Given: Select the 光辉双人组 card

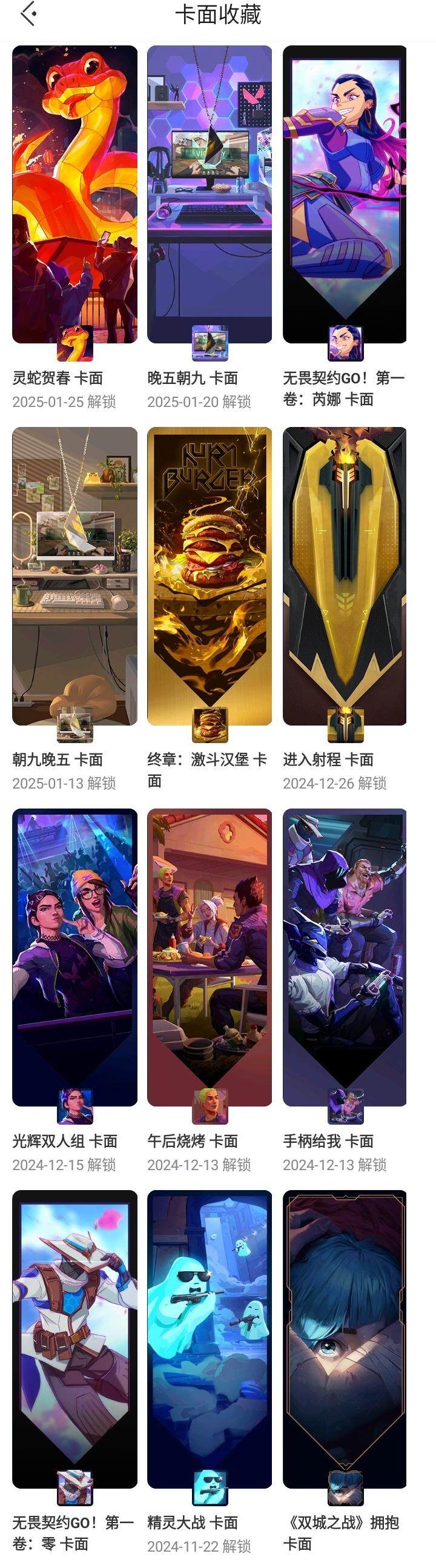Looking at the screenshot, I should (x=74, y=957).
